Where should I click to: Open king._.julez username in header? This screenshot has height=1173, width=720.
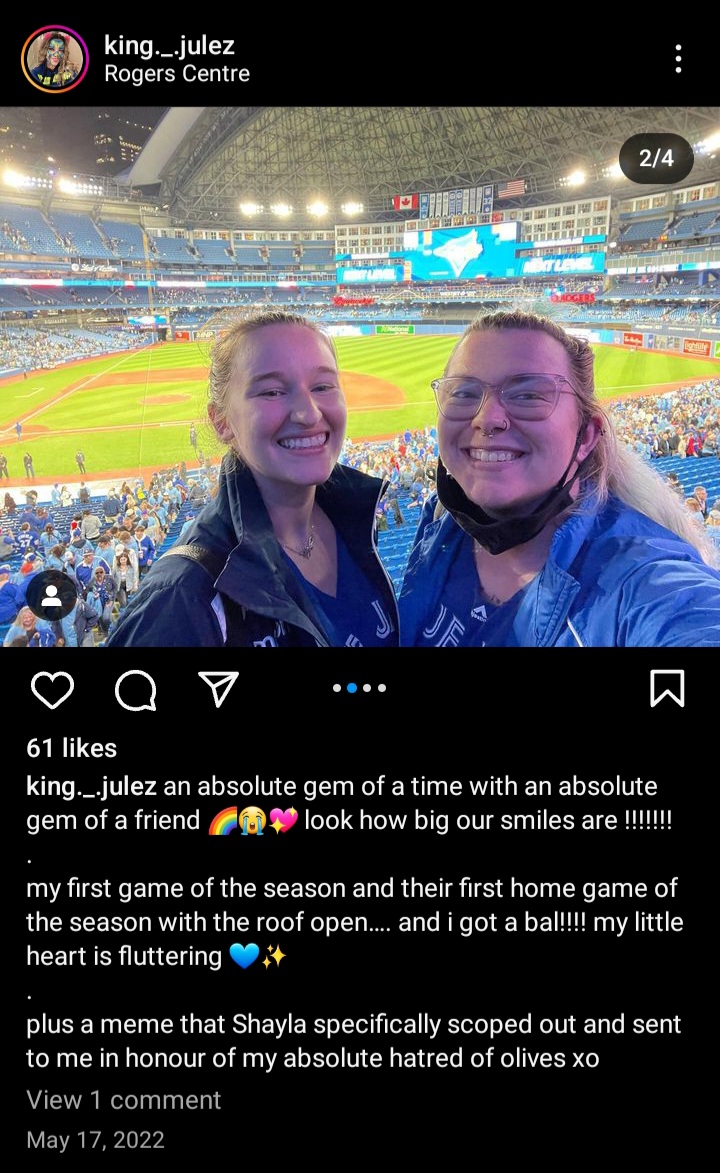pyautogui.click(x=169, y=45)
